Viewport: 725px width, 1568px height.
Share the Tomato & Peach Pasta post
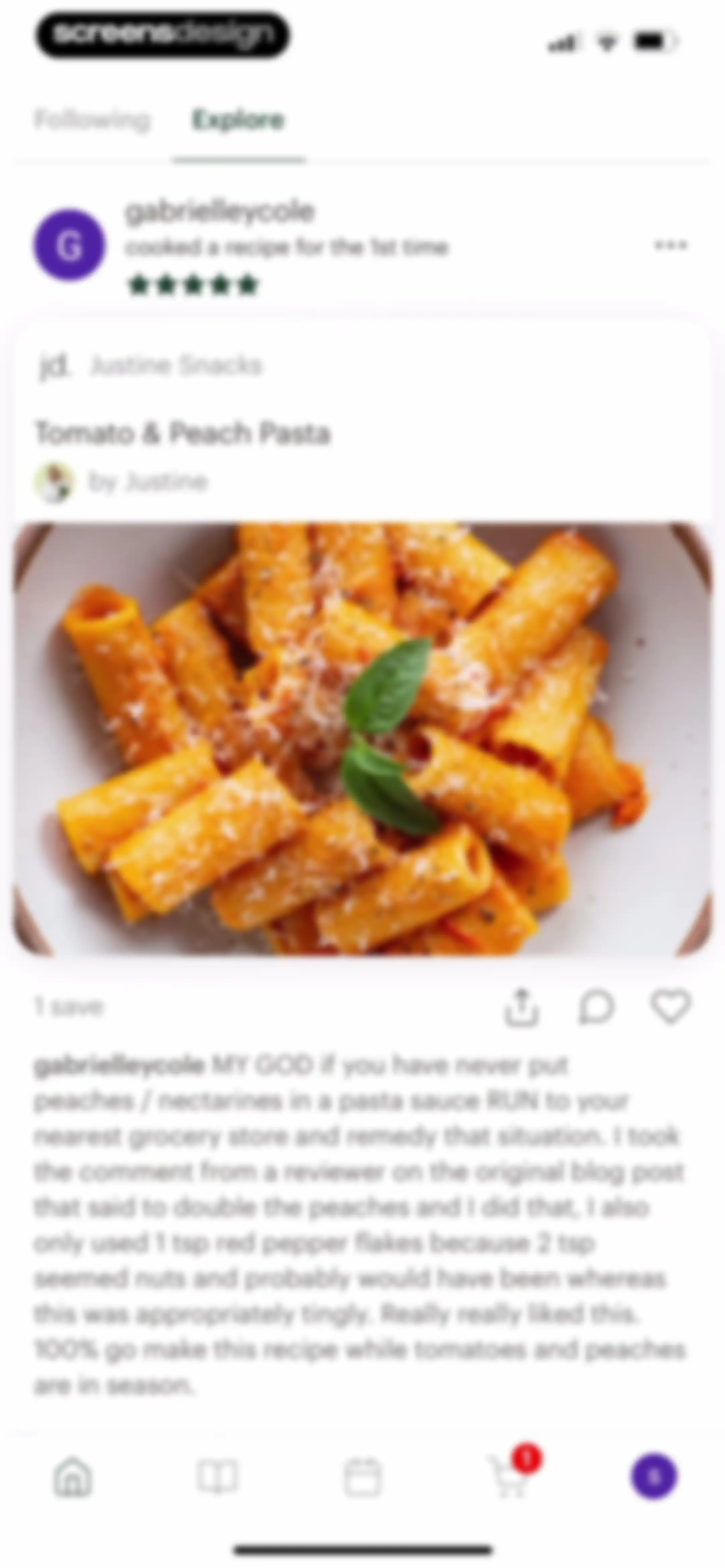point(522,1007)
